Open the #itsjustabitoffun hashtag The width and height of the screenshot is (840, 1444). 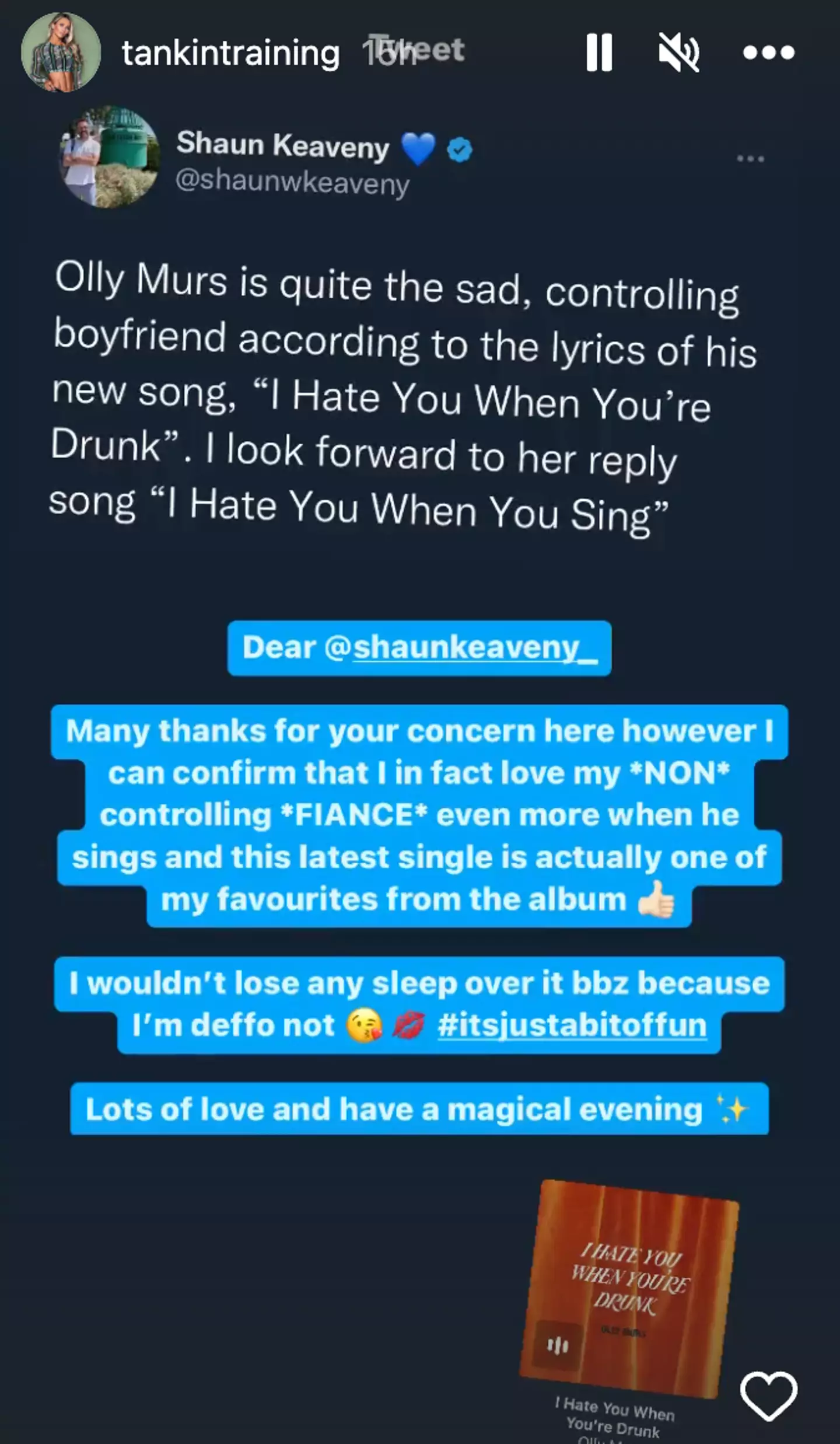[572, 1026]
